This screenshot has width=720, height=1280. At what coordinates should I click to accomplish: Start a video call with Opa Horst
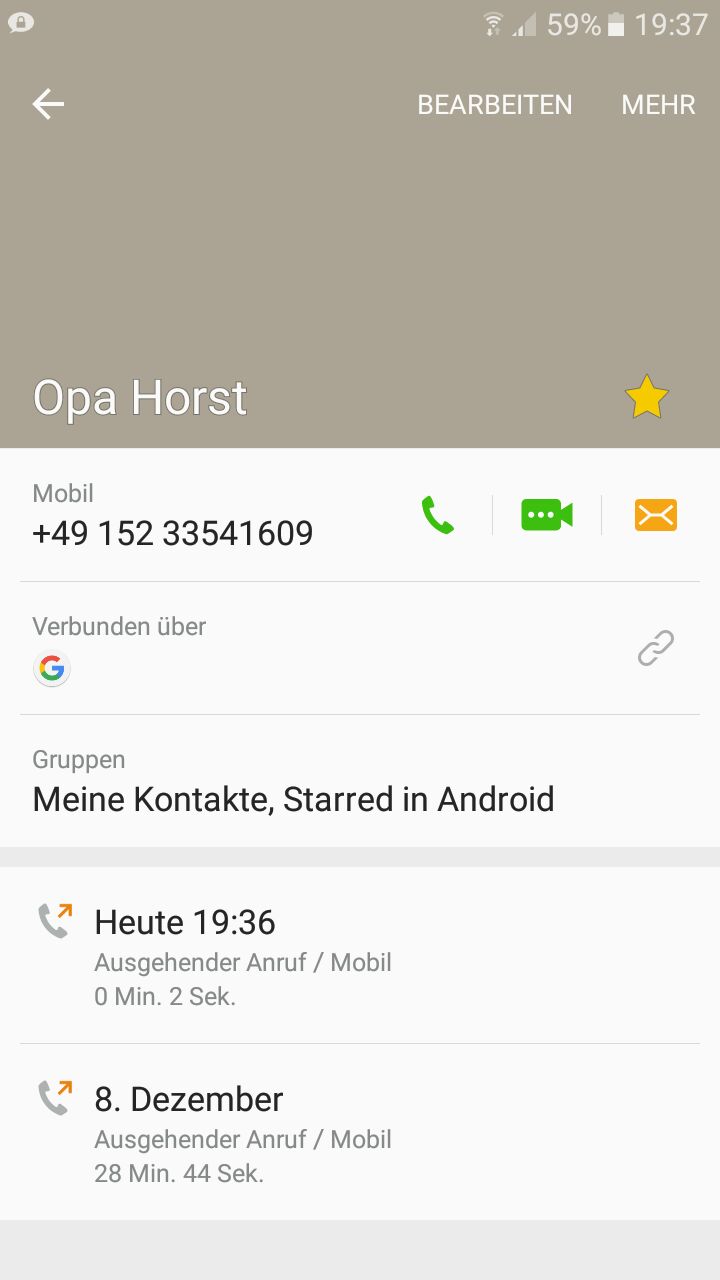coord(547,516)
